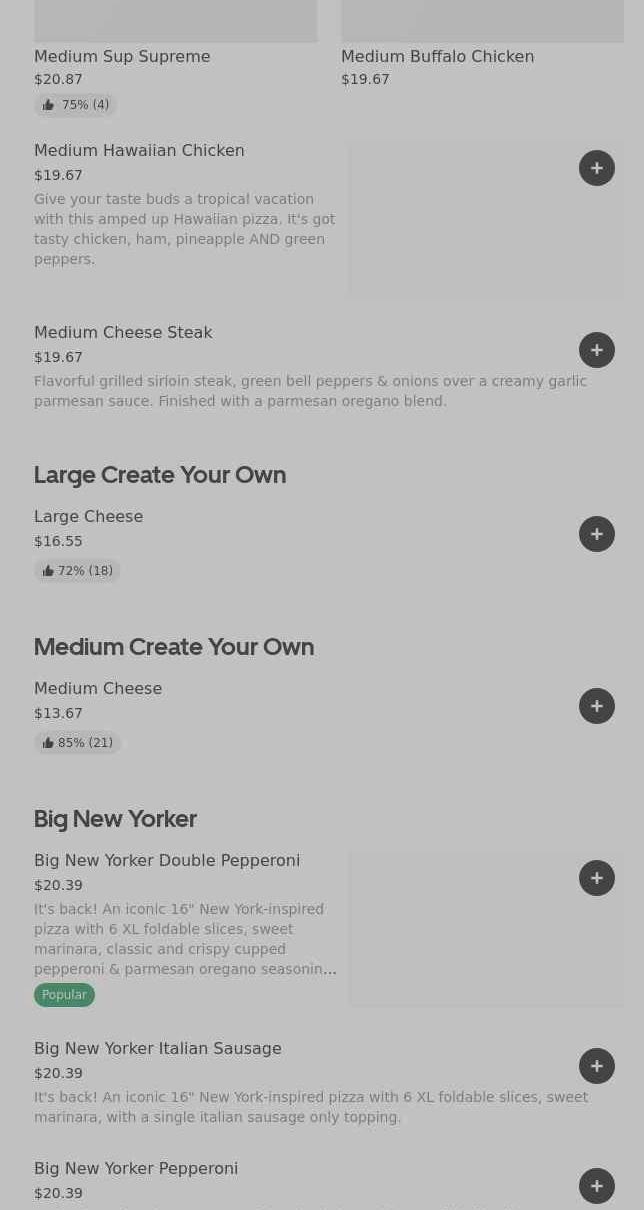Add Big New Yorker Italian Sausage

click(x=597, y=1066)
